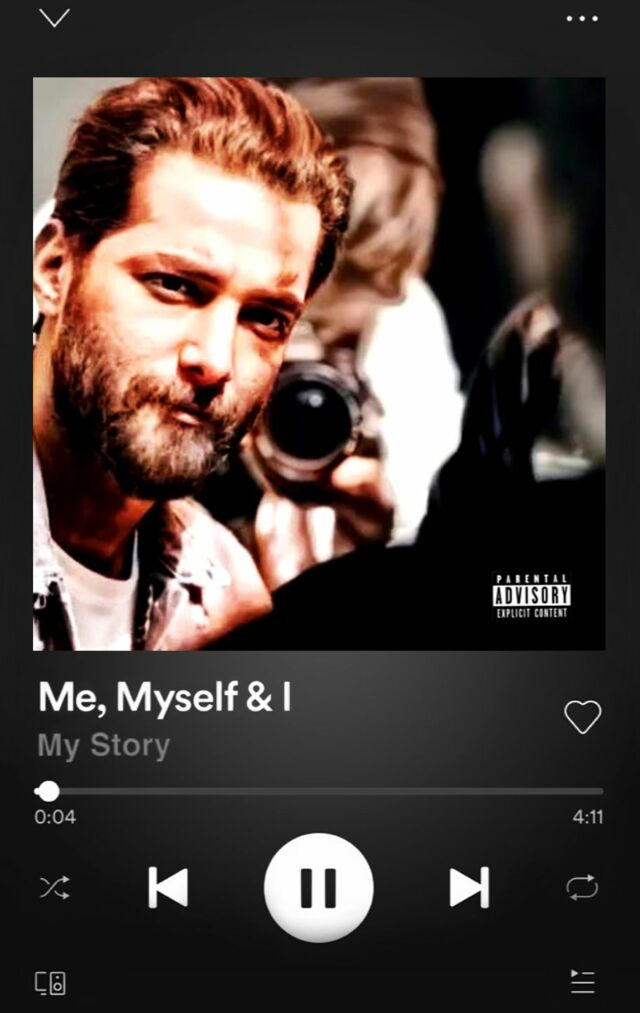This screenshot has width=640, height=1013.
Task: Skip to the previous track
Action: tap(168, 887)
